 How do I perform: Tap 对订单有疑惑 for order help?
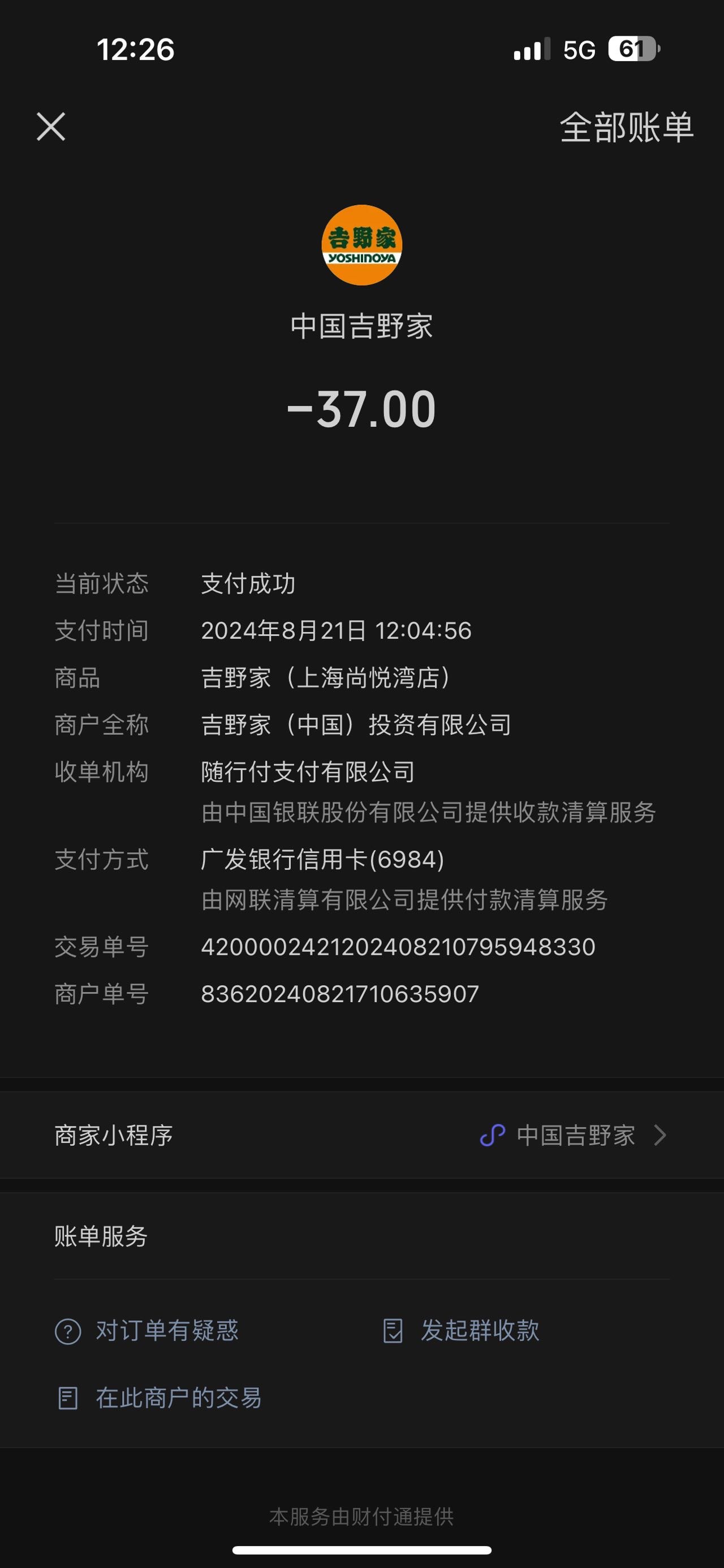pos(146,1331)
